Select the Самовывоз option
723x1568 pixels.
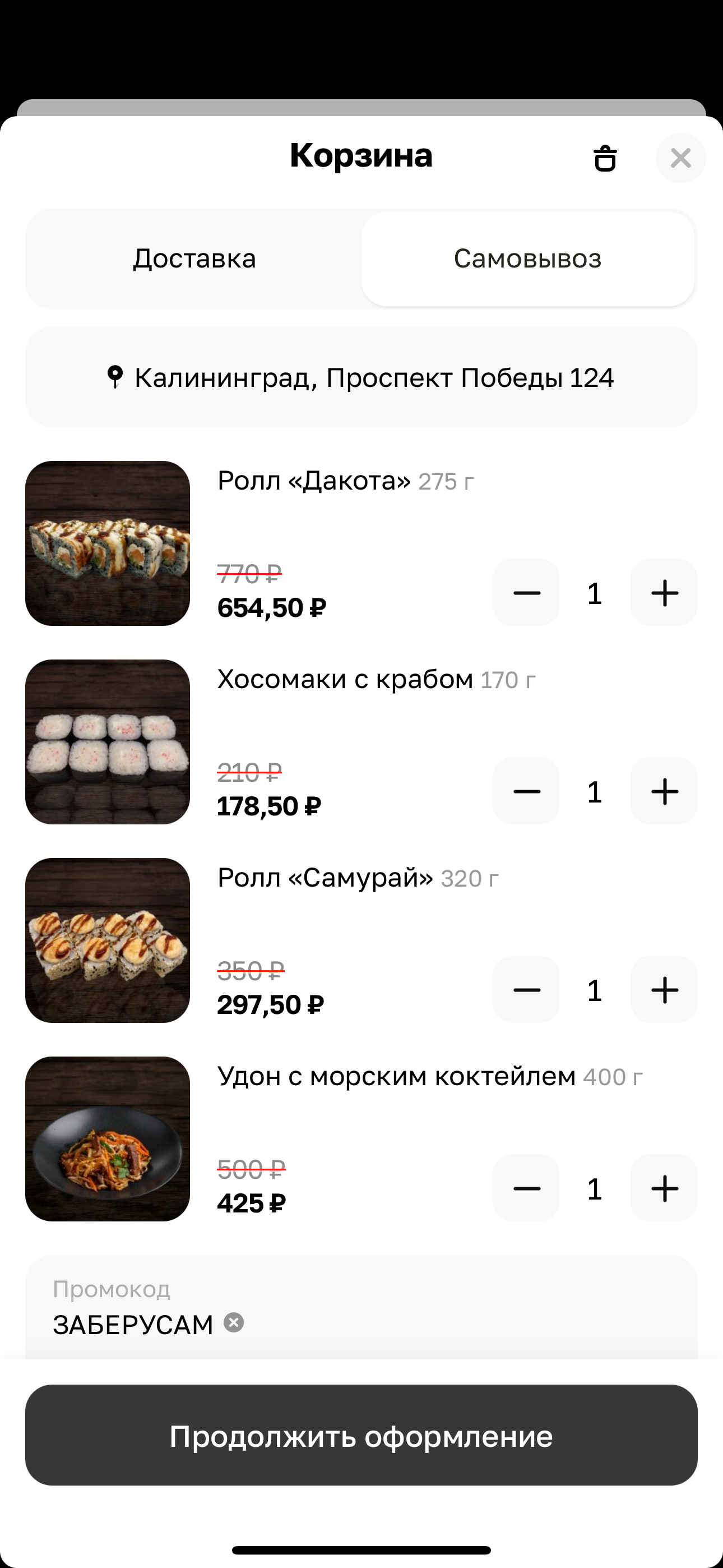[x=527, y=259]
